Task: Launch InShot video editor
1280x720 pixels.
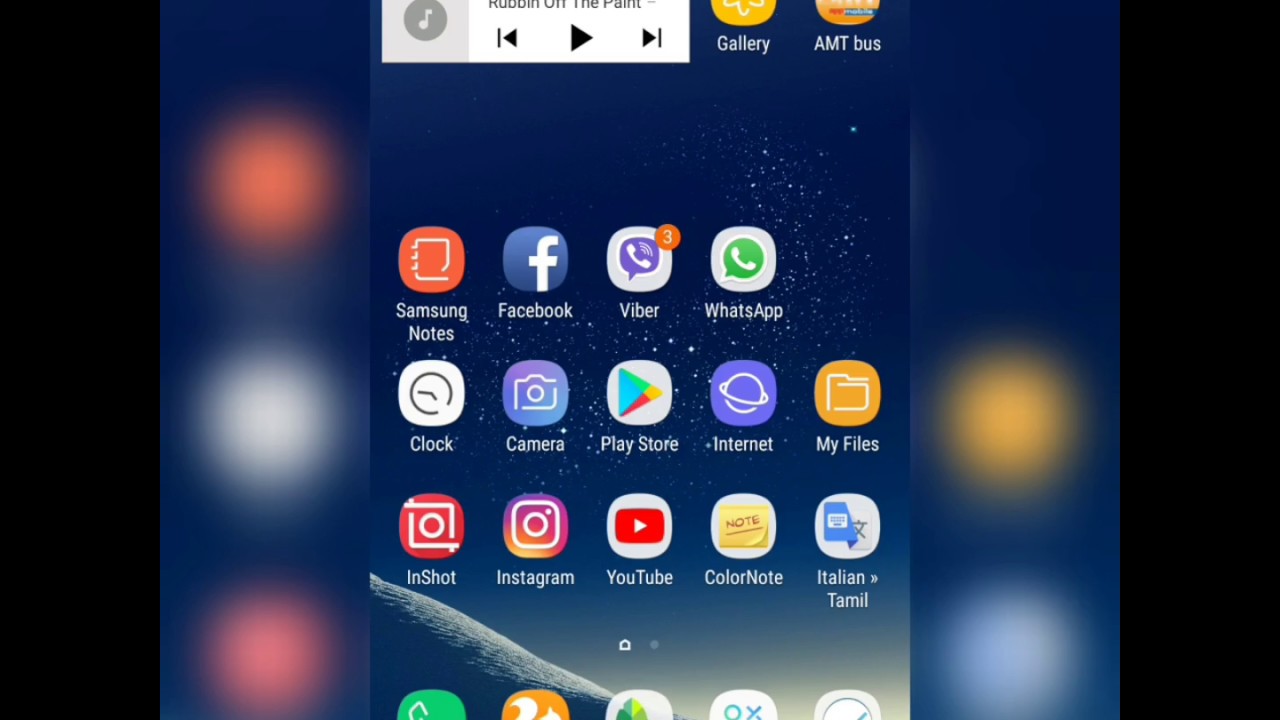Action: pos(431,527)
